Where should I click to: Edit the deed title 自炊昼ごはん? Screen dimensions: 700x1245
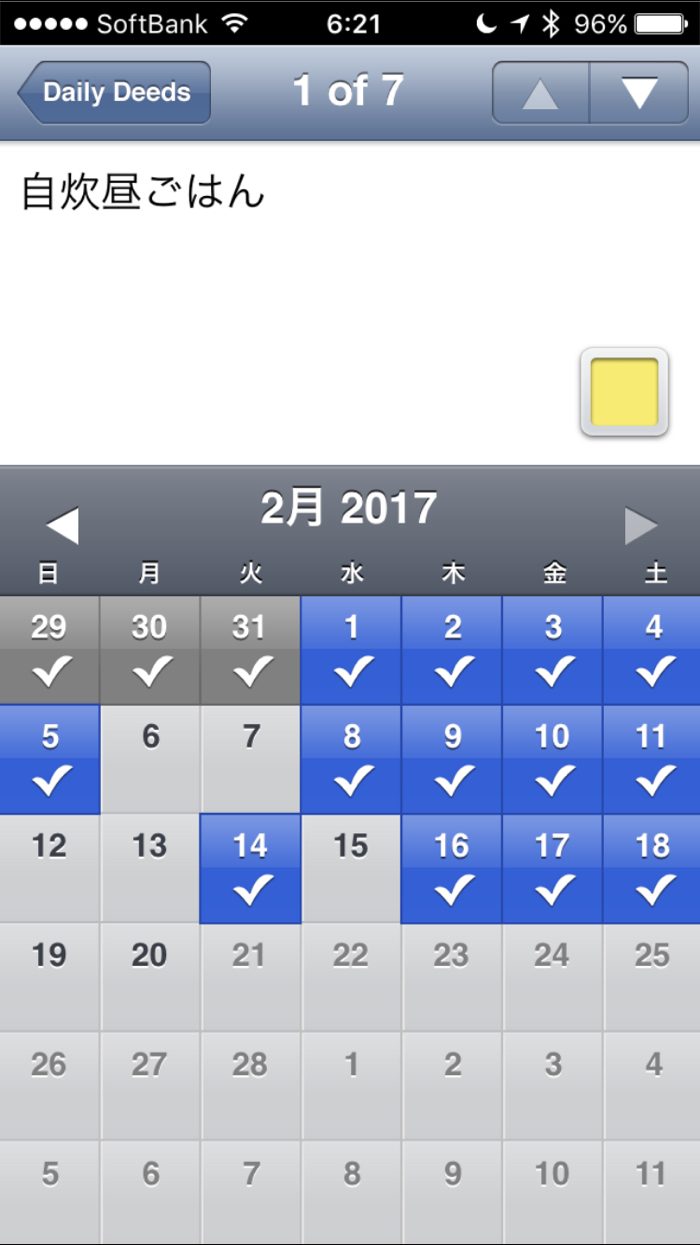coord(143,192)
